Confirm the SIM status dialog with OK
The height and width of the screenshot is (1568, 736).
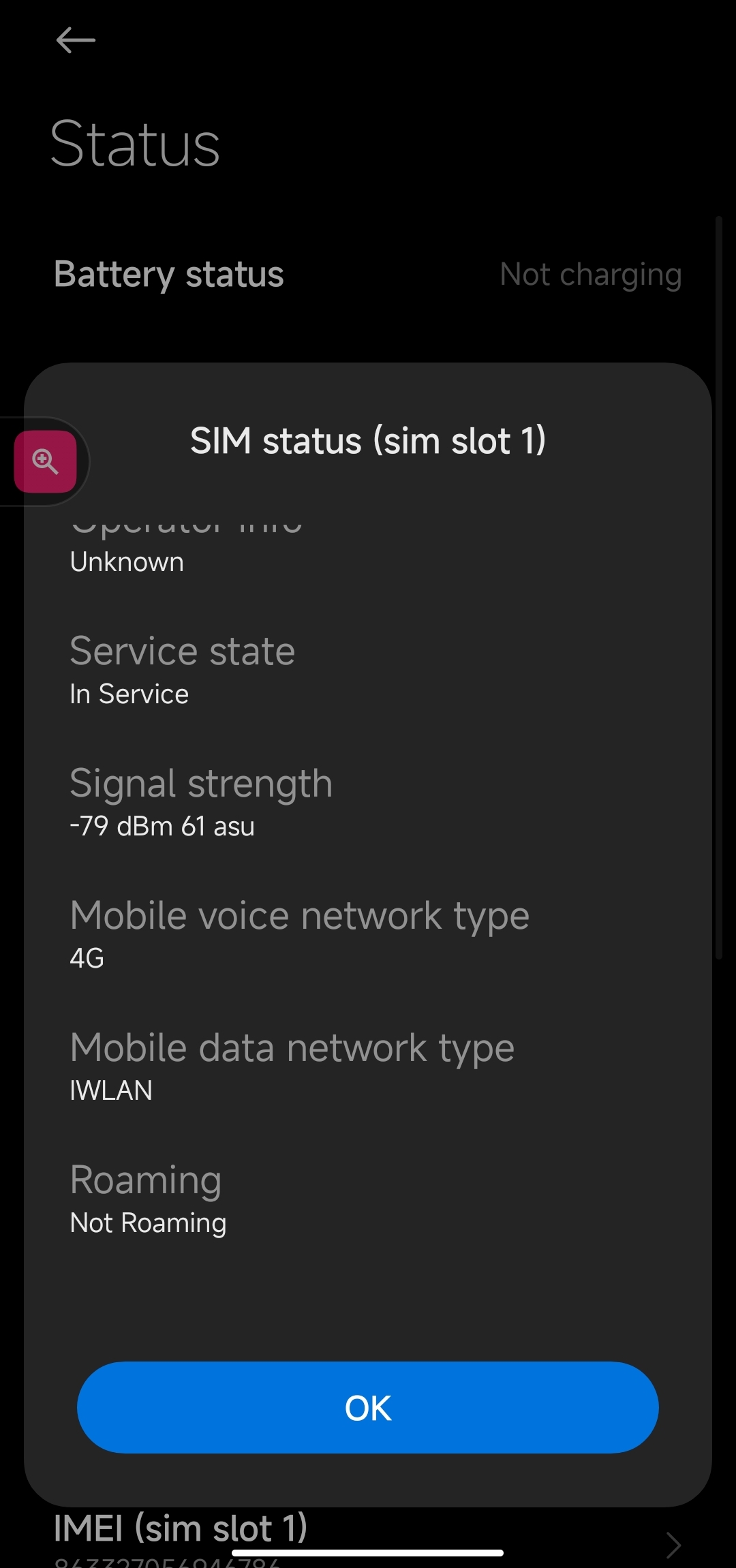(368, 1407)
